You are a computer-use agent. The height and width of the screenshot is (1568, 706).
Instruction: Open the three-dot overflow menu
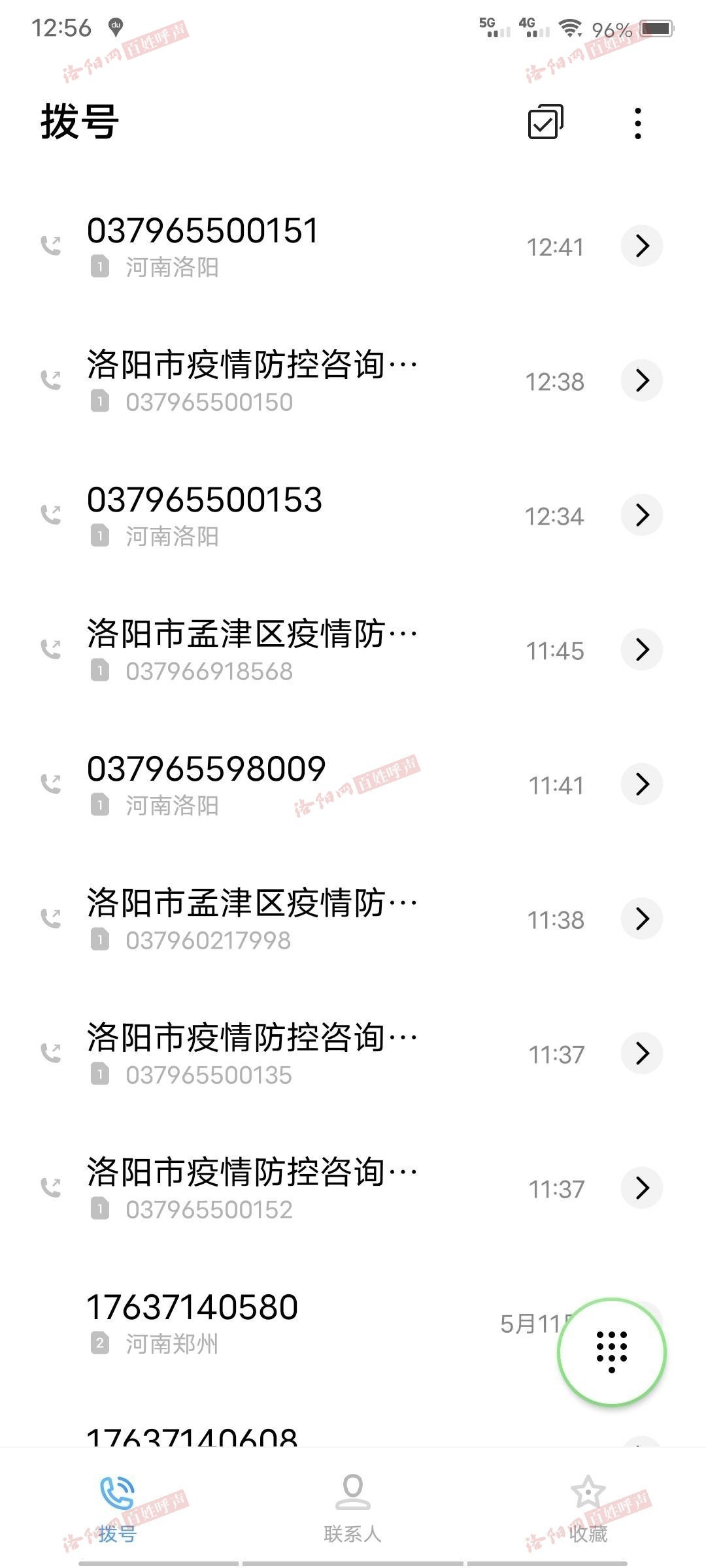(638, 123)
